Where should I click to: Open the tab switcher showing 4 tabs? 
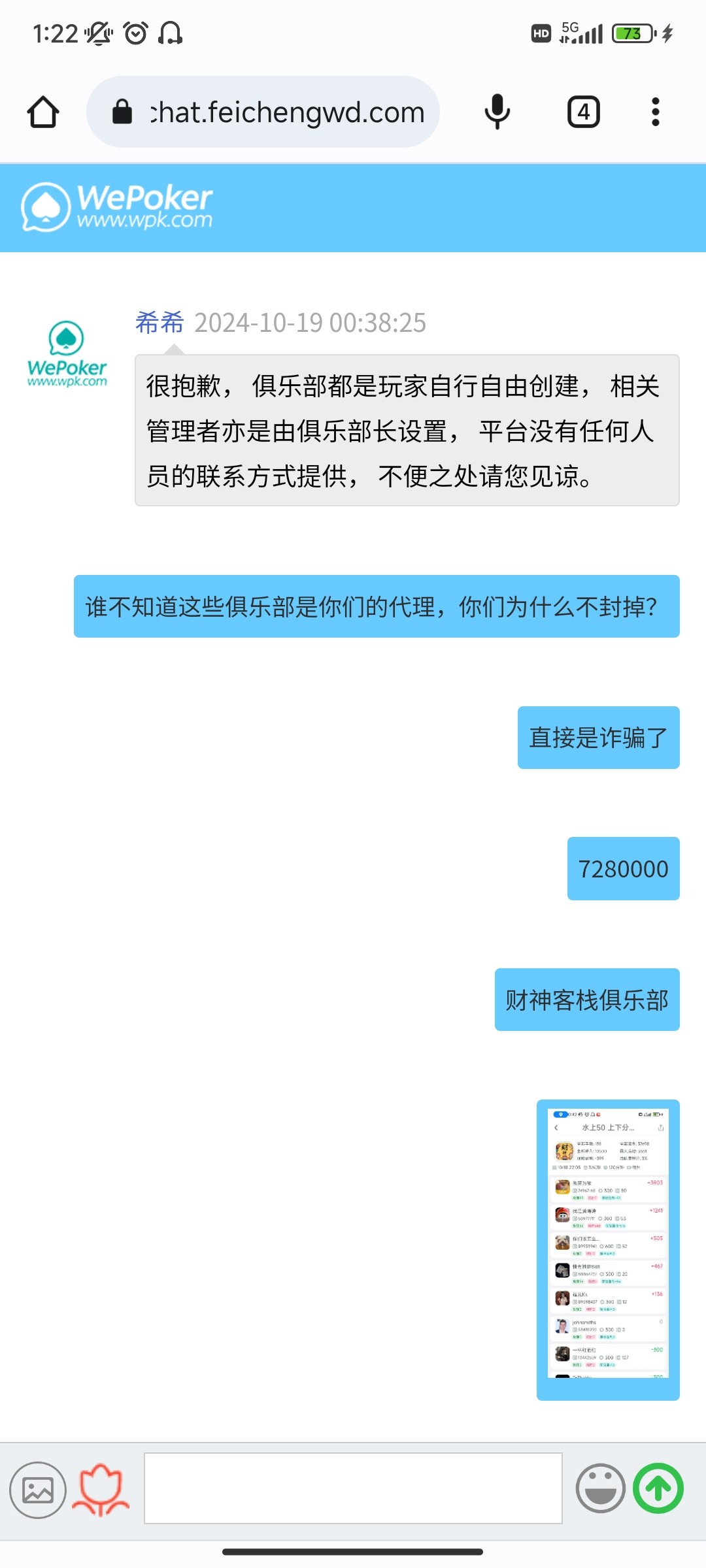583,112
